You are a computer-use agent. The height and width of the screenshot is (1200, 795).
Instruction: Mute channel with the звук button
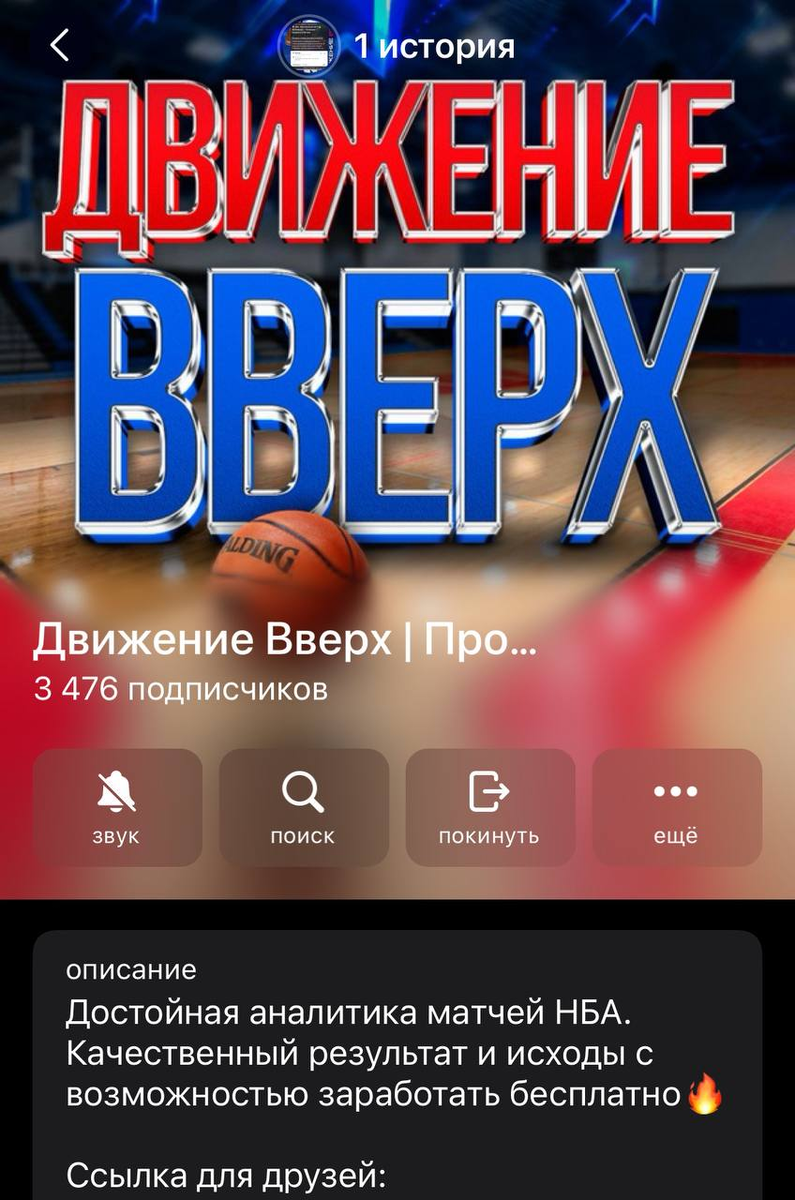pos(117,808)
